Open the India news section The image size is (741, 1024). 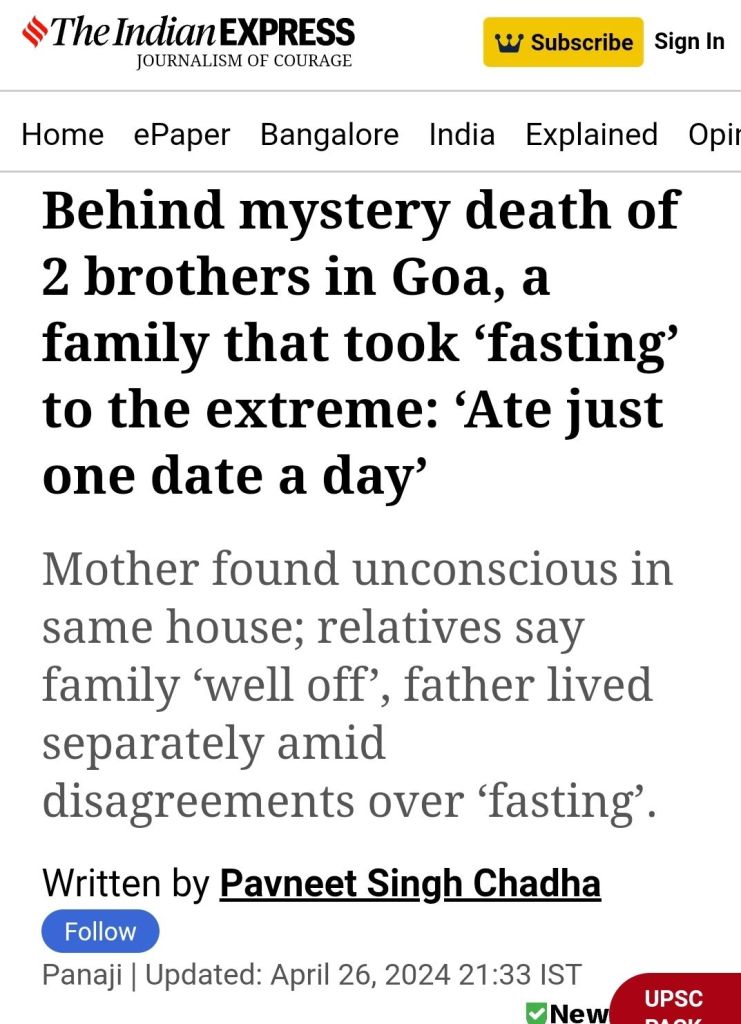point(461,134)
